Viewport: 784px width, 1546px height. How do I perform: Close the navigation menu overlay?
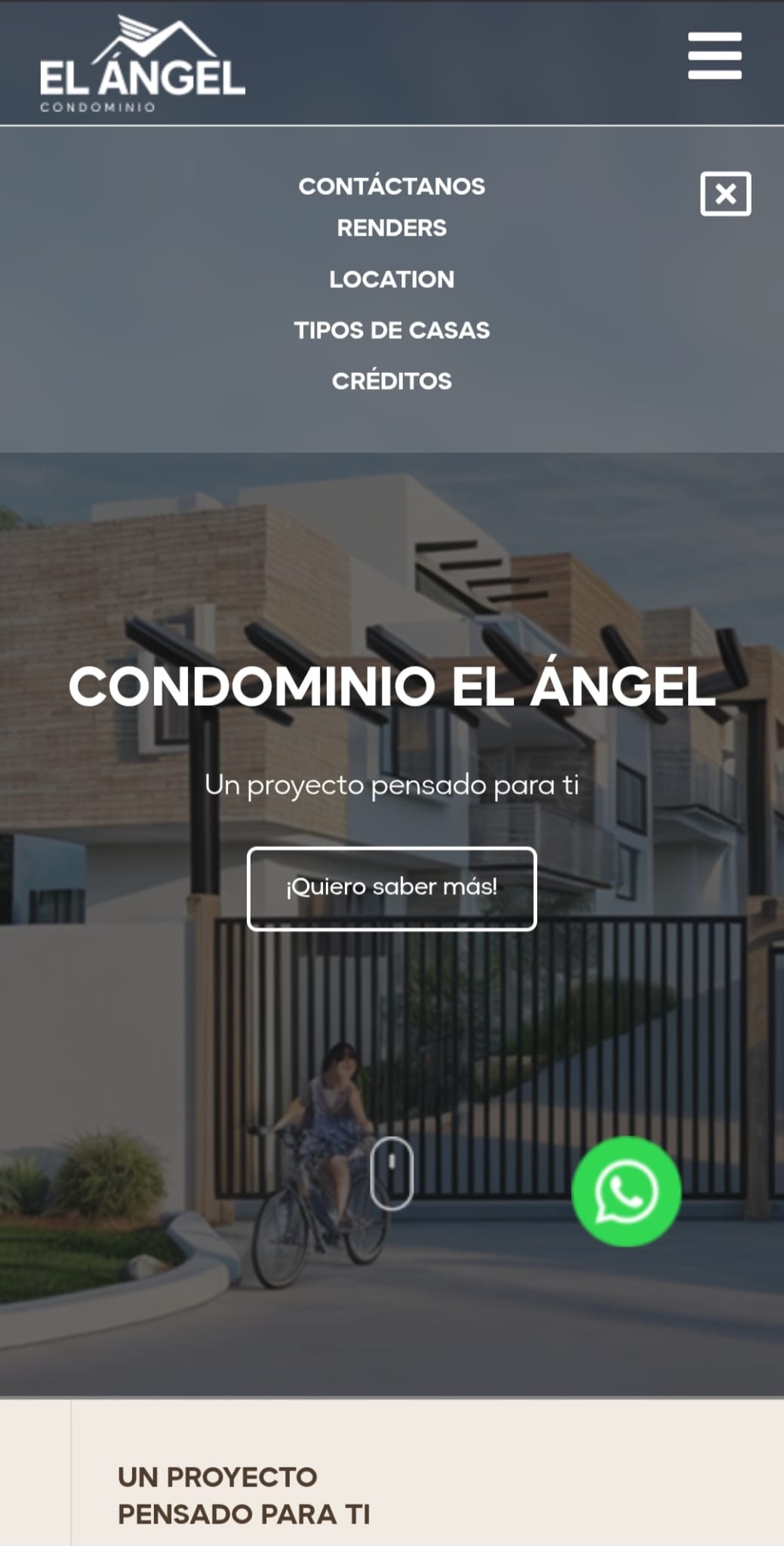[x=725, y=194]
